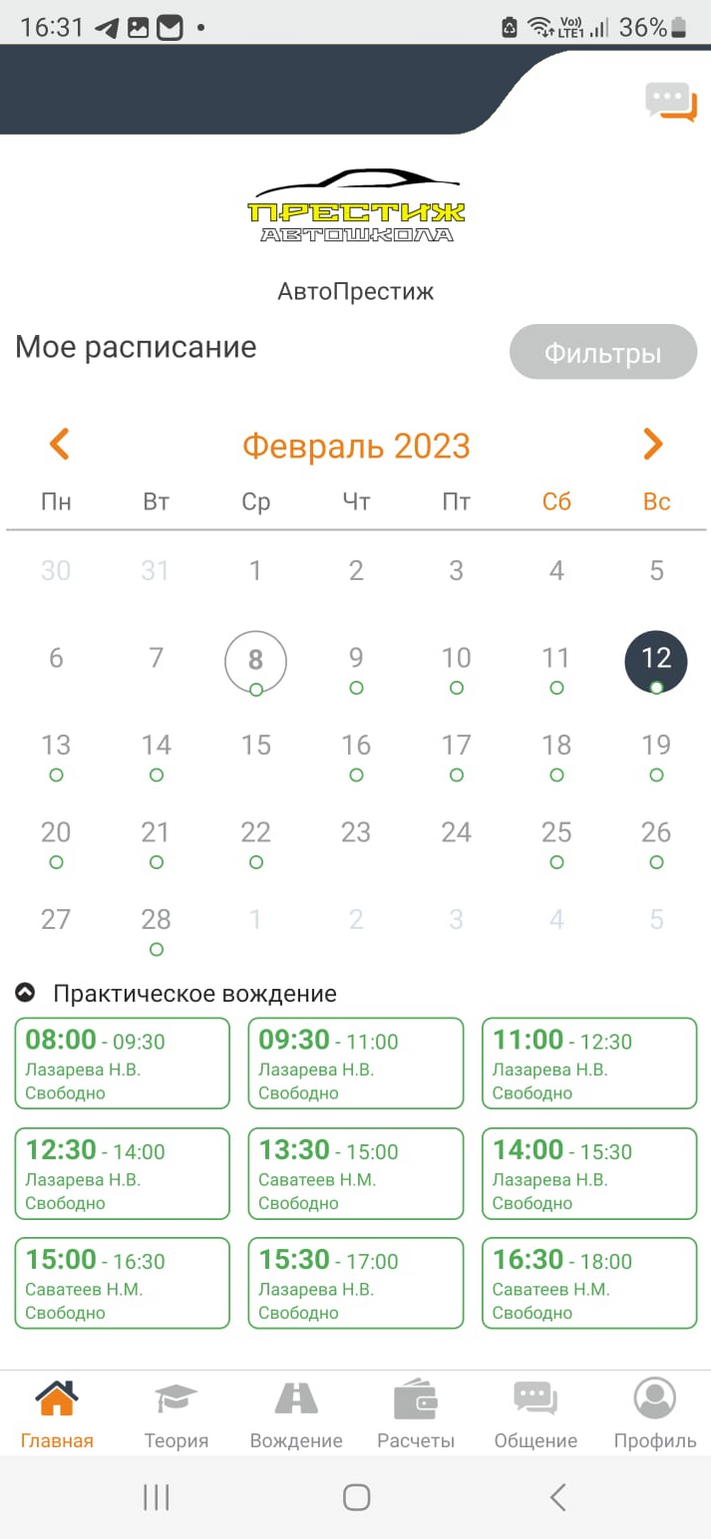Switch to the Теория tab
Screen dimensions: 711x1539
tap(176, 1414)
